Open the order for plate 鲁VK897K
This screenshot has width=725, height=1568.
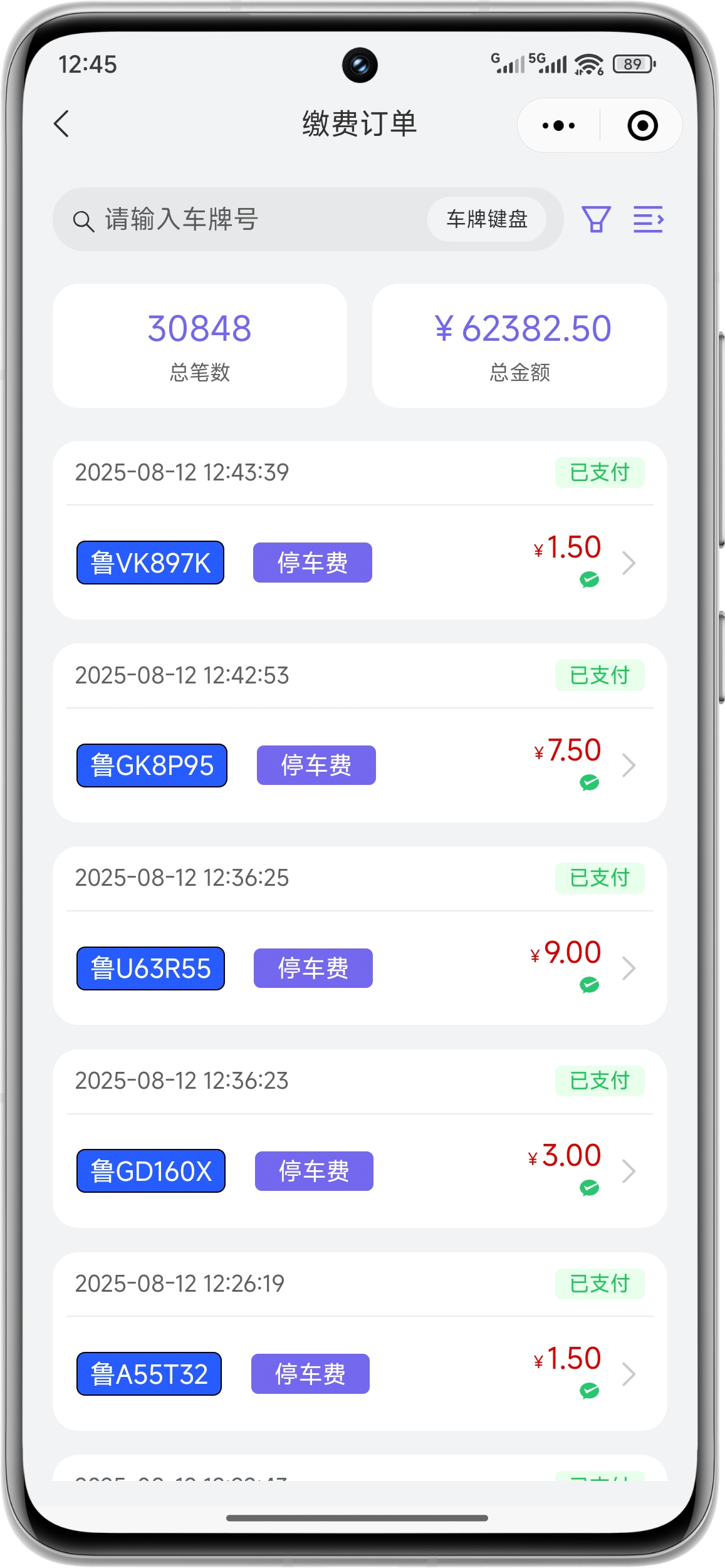click(360, 531)
